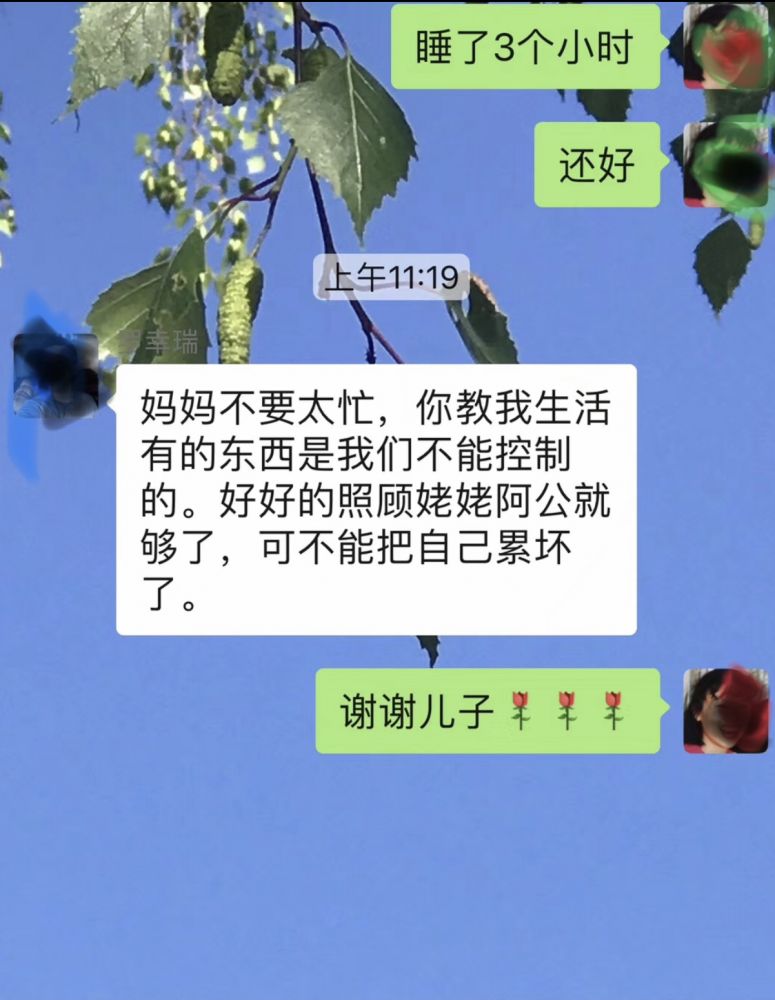Viewport: 775px width, 1000px height.
Task: View profile of the son's avatar
Action: pyautogui.click(x=56, y=375)
